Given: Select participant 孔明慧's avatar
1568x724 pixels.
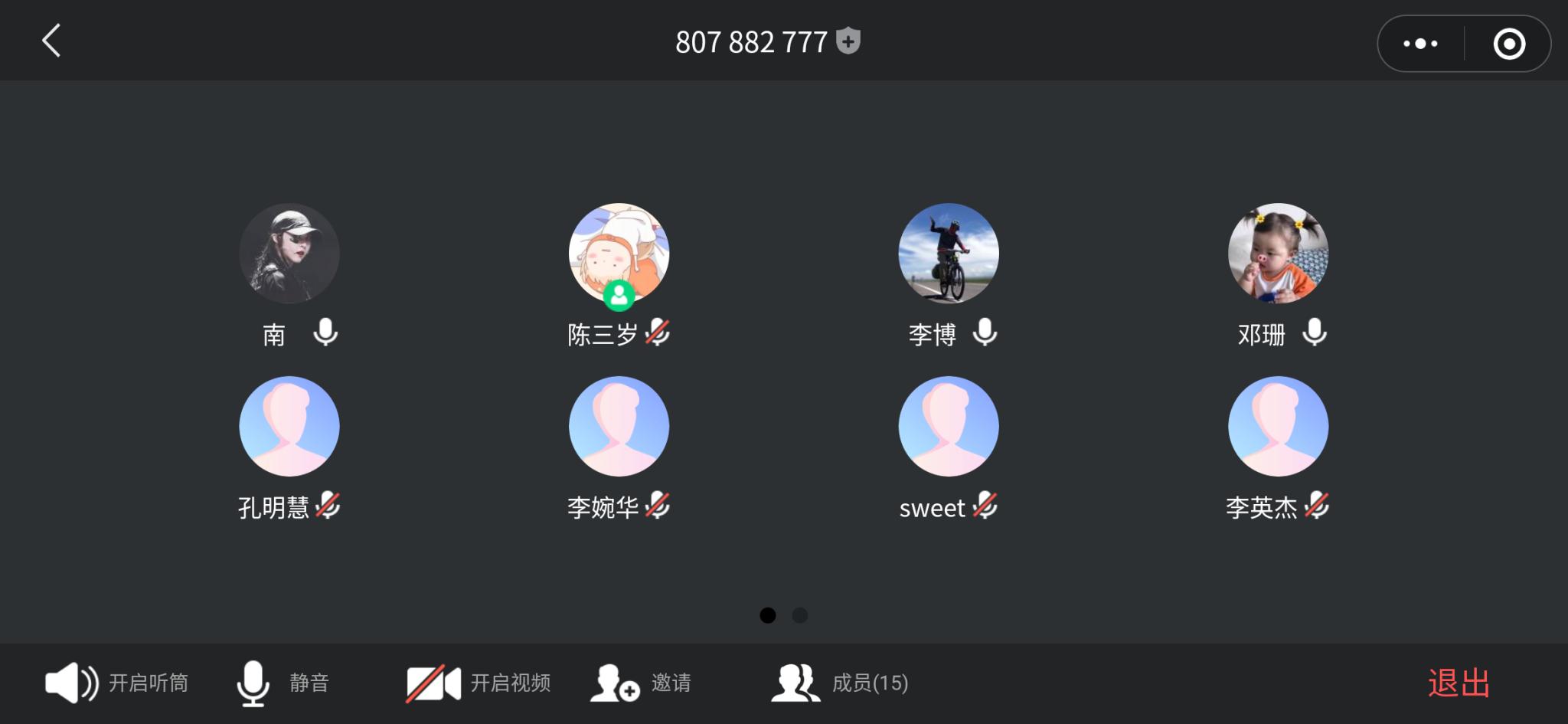Looking at the screenshot, I should 289,426.
